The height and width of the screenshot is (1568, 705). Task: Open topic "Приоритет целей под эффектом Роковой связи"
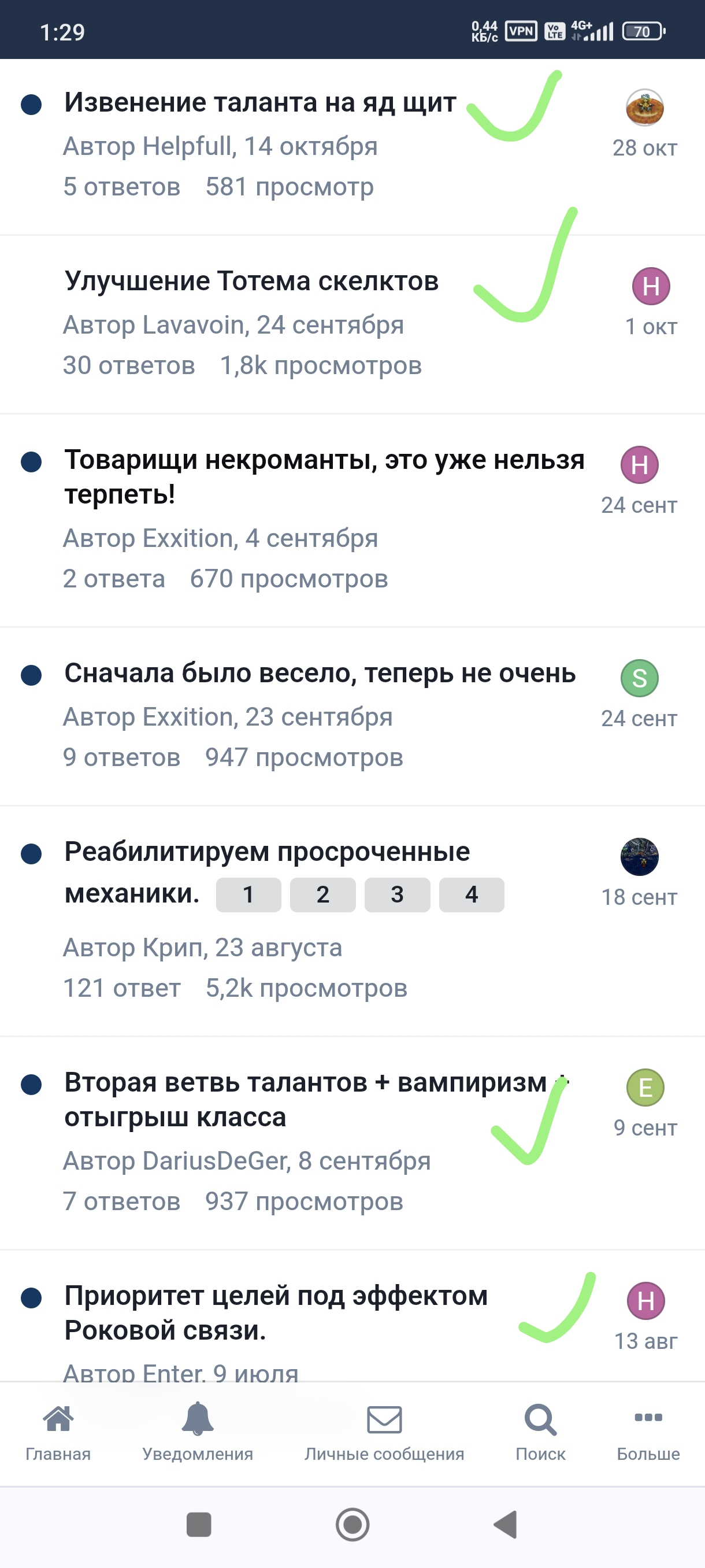pos(276,1313)
